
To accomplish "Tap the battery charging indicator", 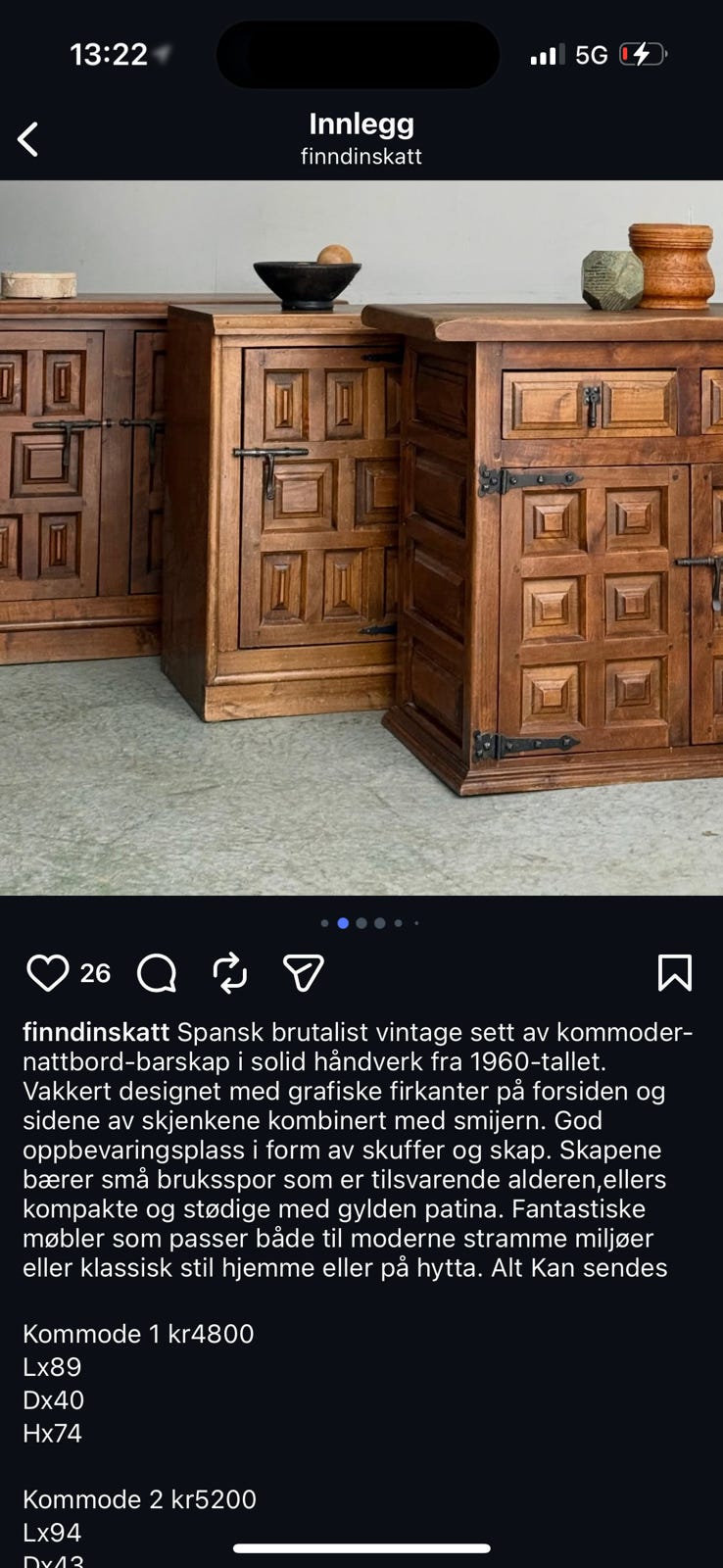I will pos(643,54).
